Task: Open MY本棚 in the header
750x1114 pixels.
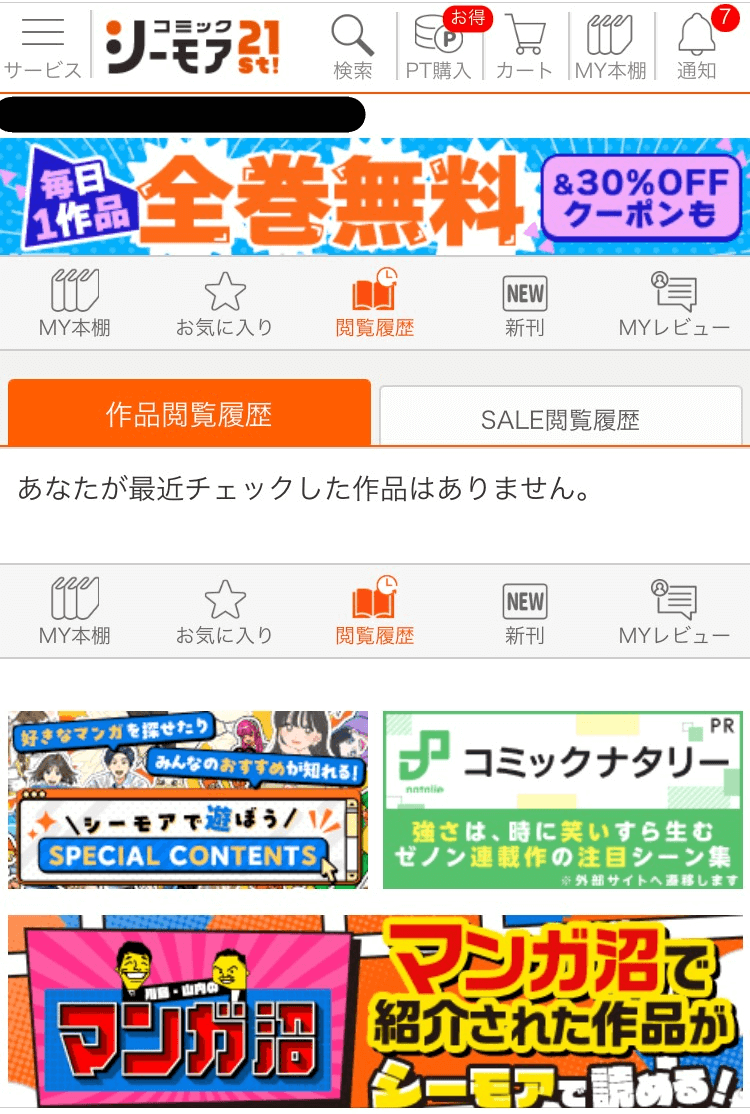Action: click(x=610, y=47)
